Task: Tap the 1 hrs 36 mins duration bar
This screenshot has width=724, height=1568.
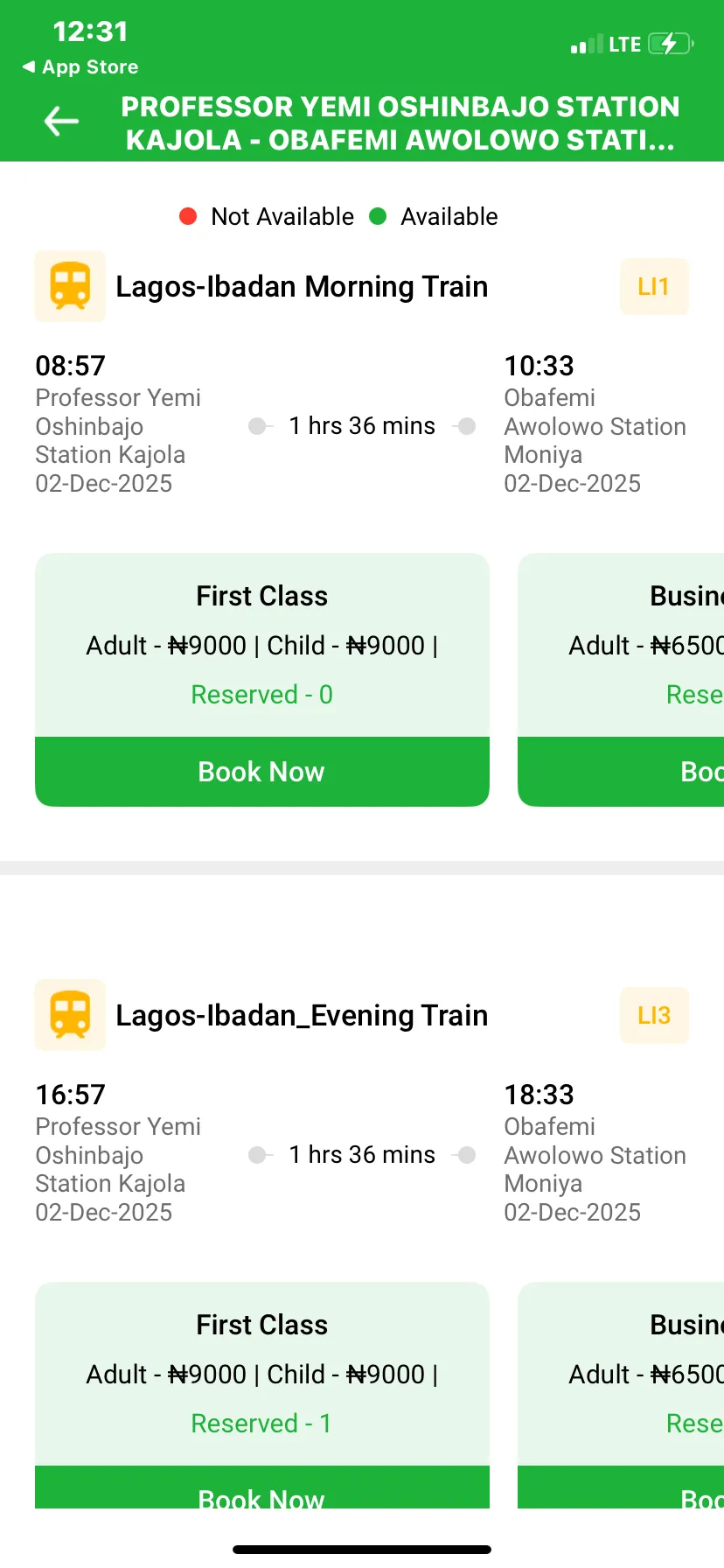Action: (362, 426)
